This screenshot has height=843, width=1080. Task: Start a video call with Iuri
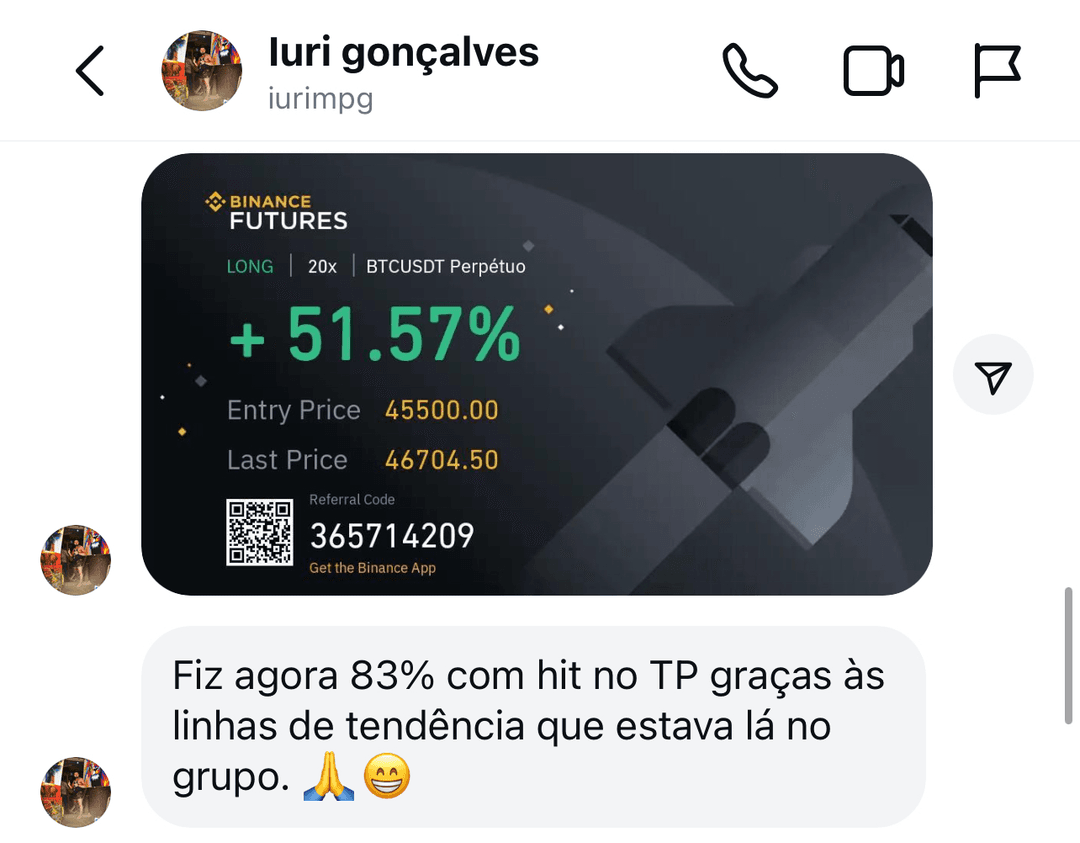click(x=873, y=72)
